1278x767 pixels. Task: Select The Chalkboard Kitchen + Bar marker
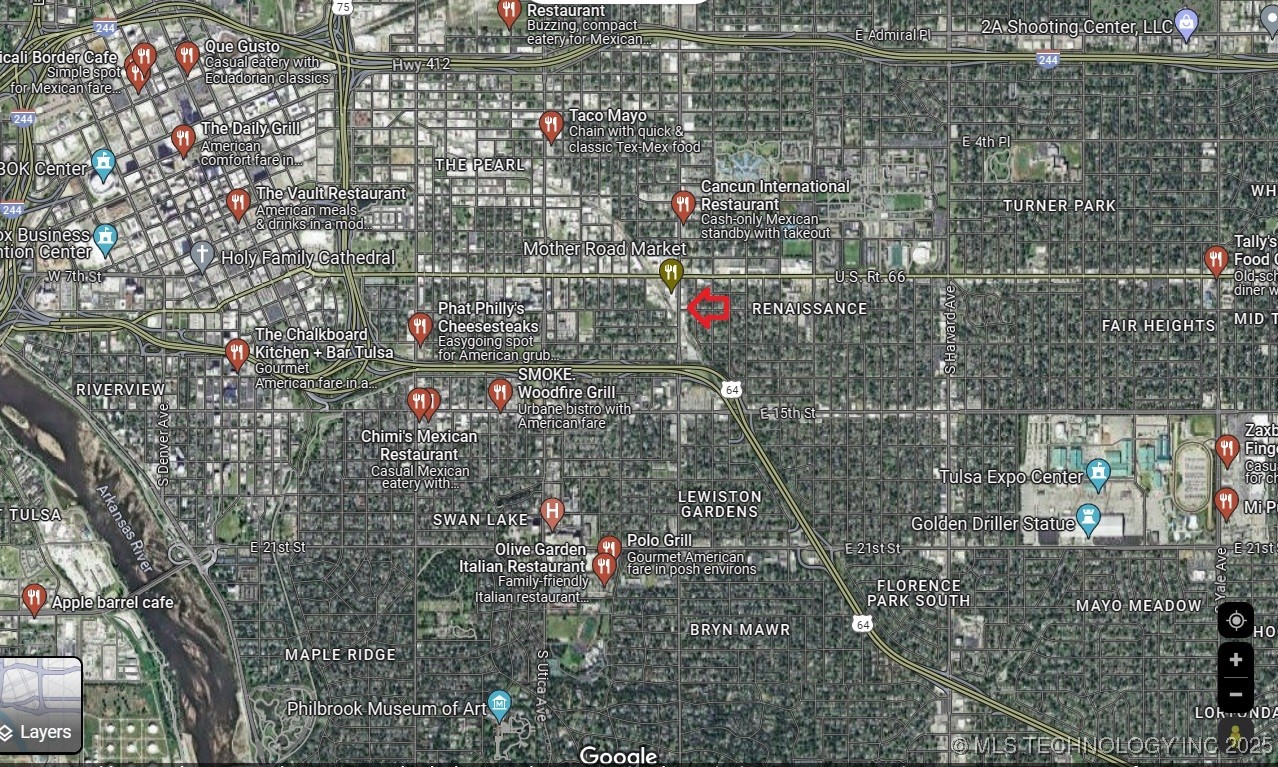(237, 353)
